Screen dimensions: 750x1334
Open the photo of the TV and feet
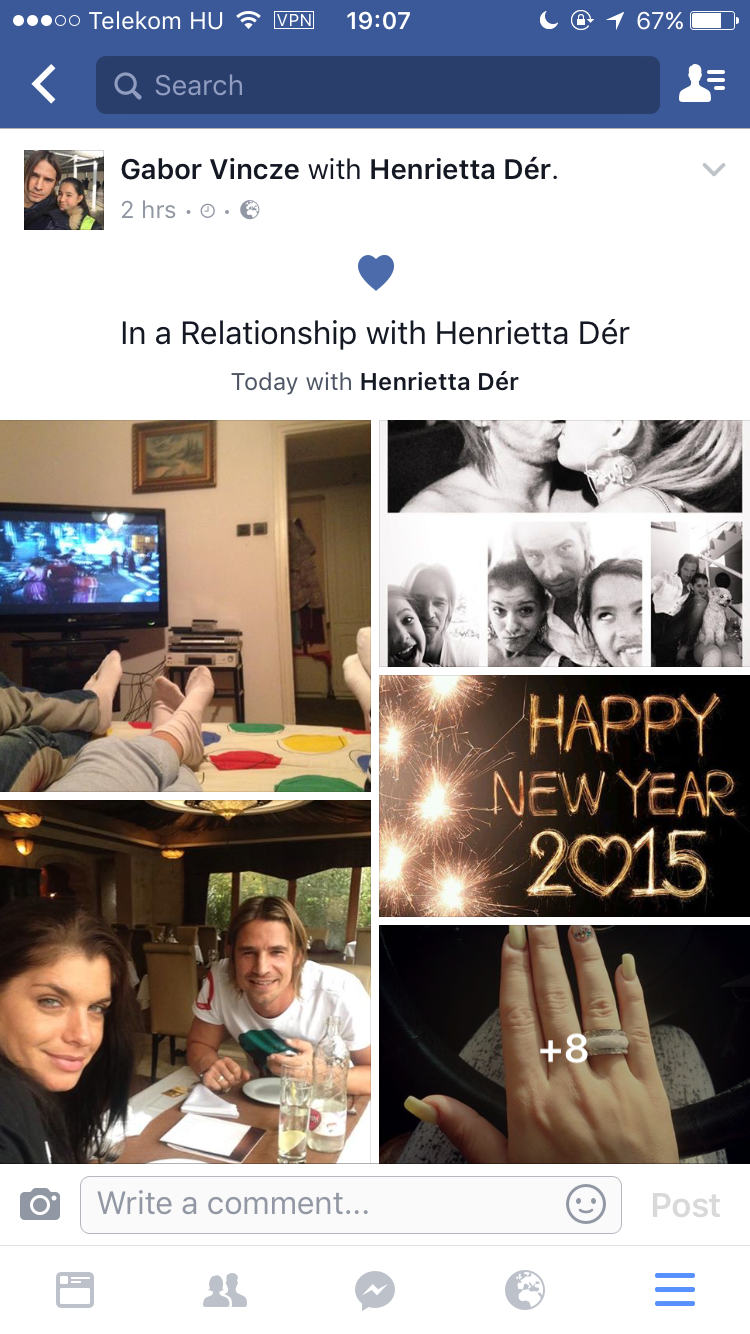185,606
